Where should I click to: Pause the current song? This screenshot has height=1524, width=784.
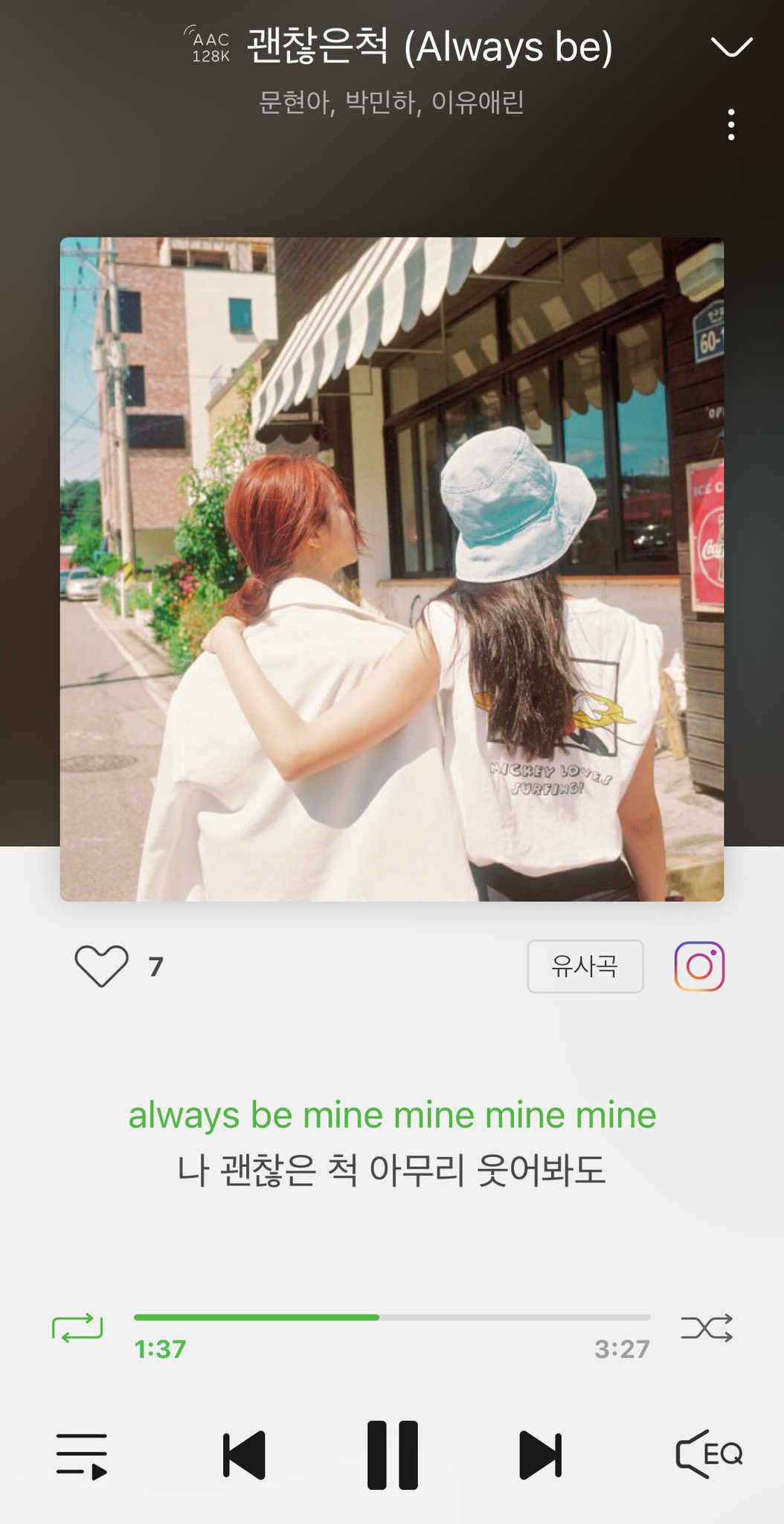click(x=392, y=1456)
